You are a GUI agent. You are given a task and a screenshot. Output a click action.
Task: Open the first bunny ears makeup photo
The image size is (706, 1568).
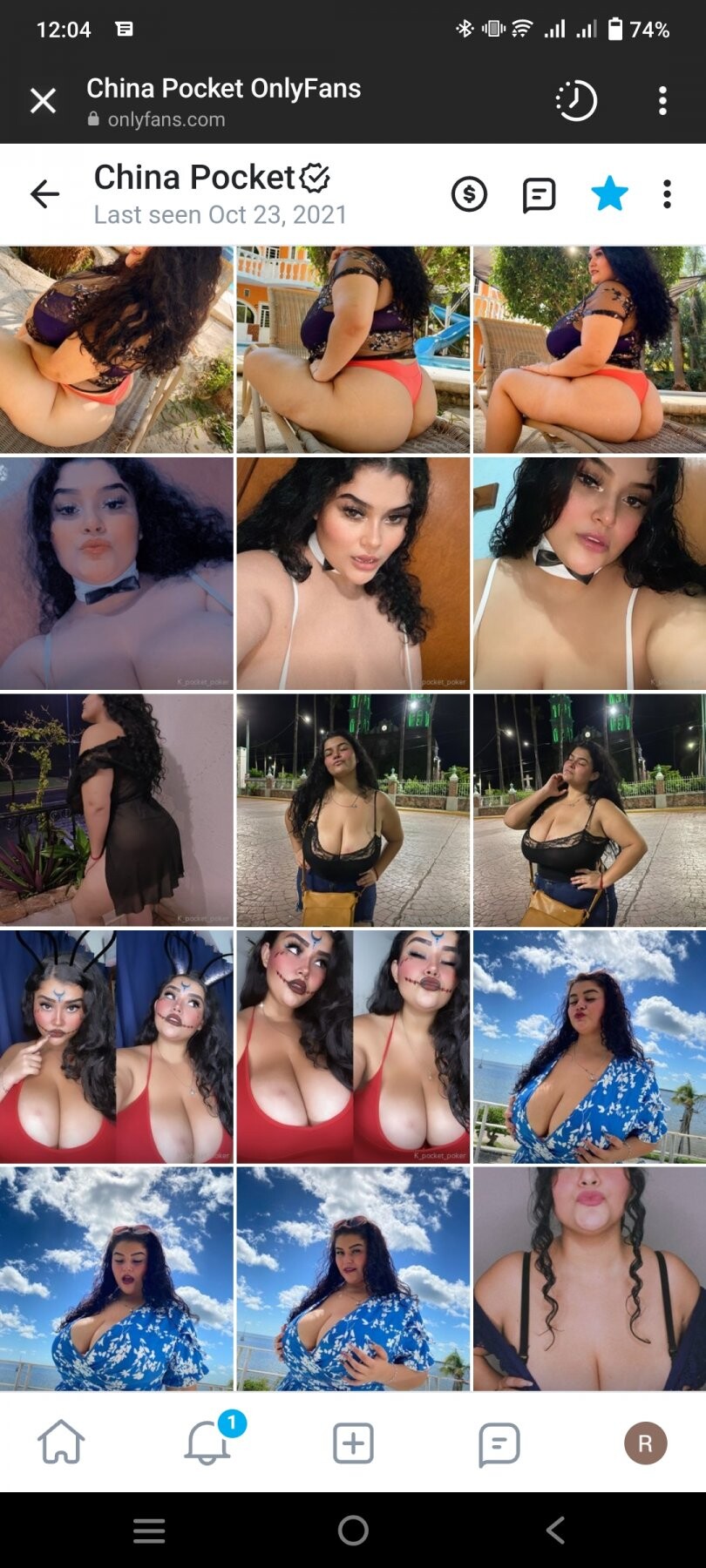(x=117, y=1046)
